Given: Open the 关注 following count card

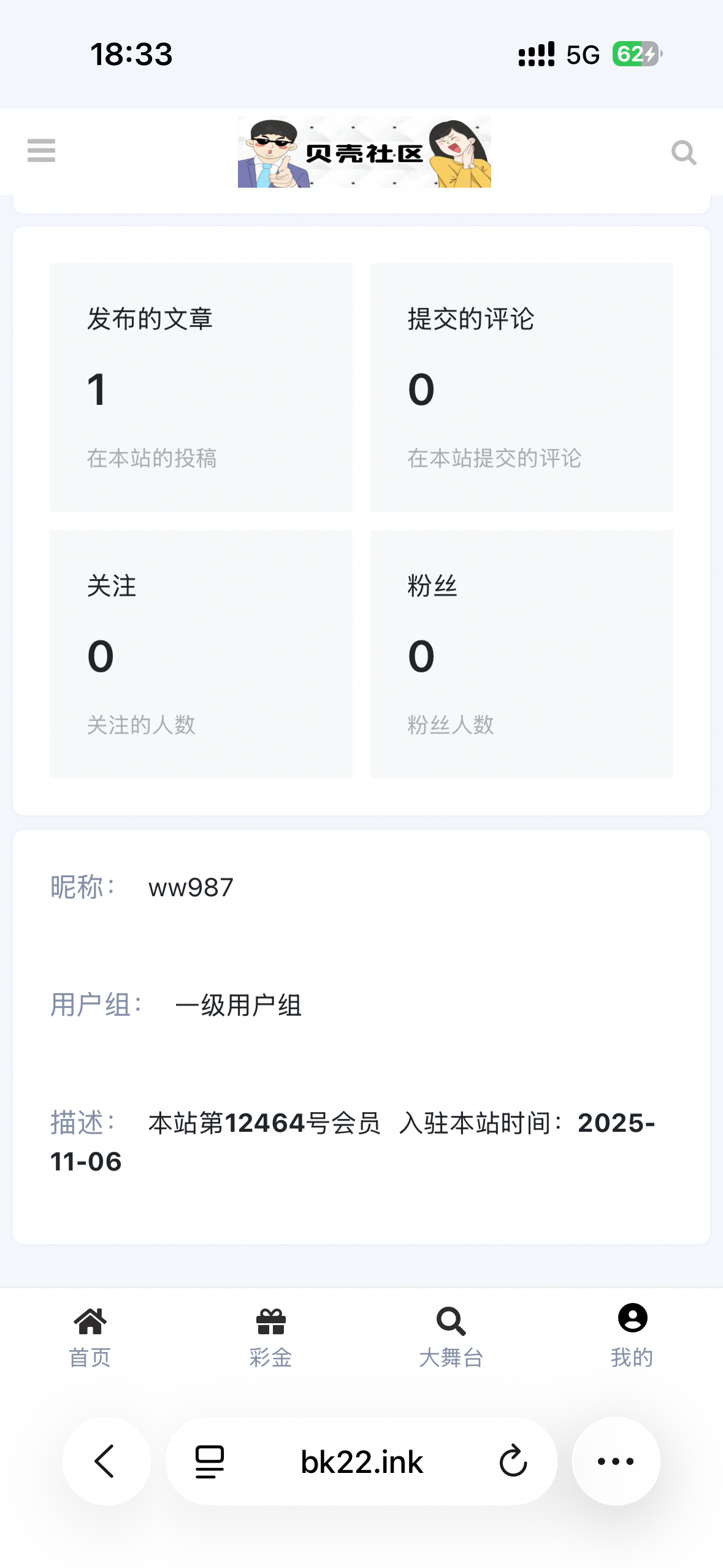Looking at the screenshot, I should click(201, 654).
